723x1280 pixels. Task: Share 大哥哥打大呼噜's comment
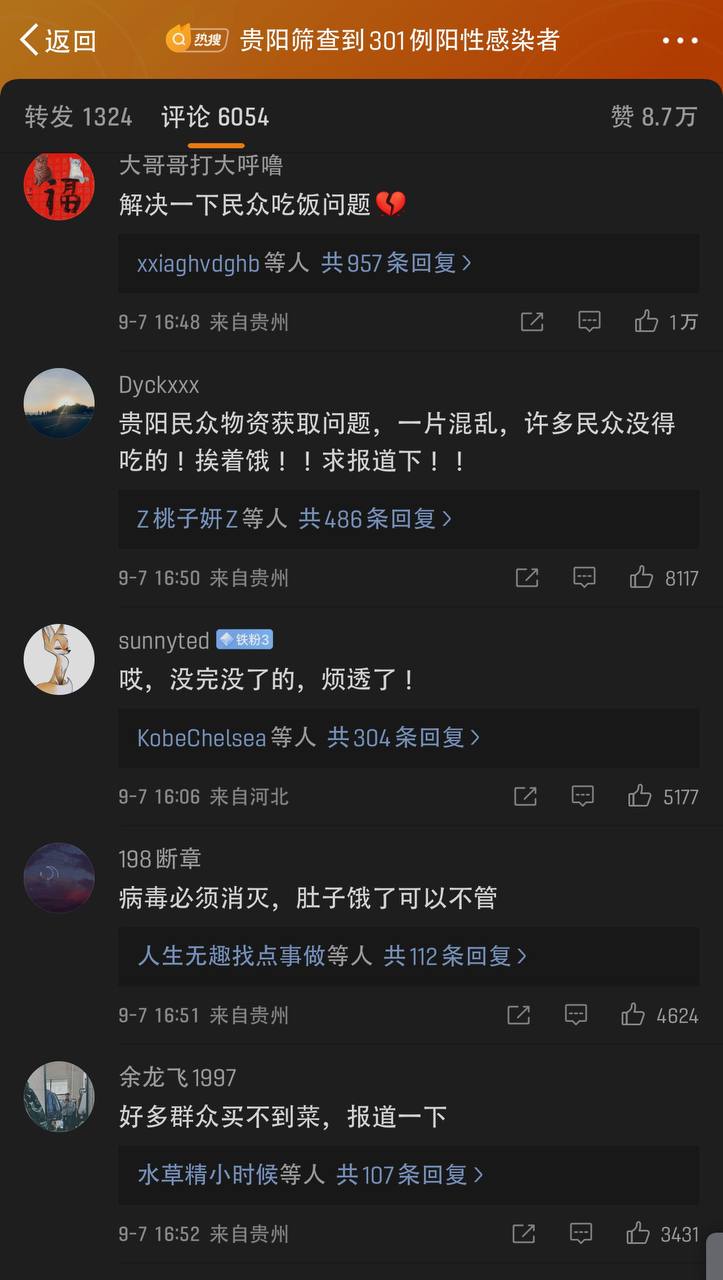(532, 321)
